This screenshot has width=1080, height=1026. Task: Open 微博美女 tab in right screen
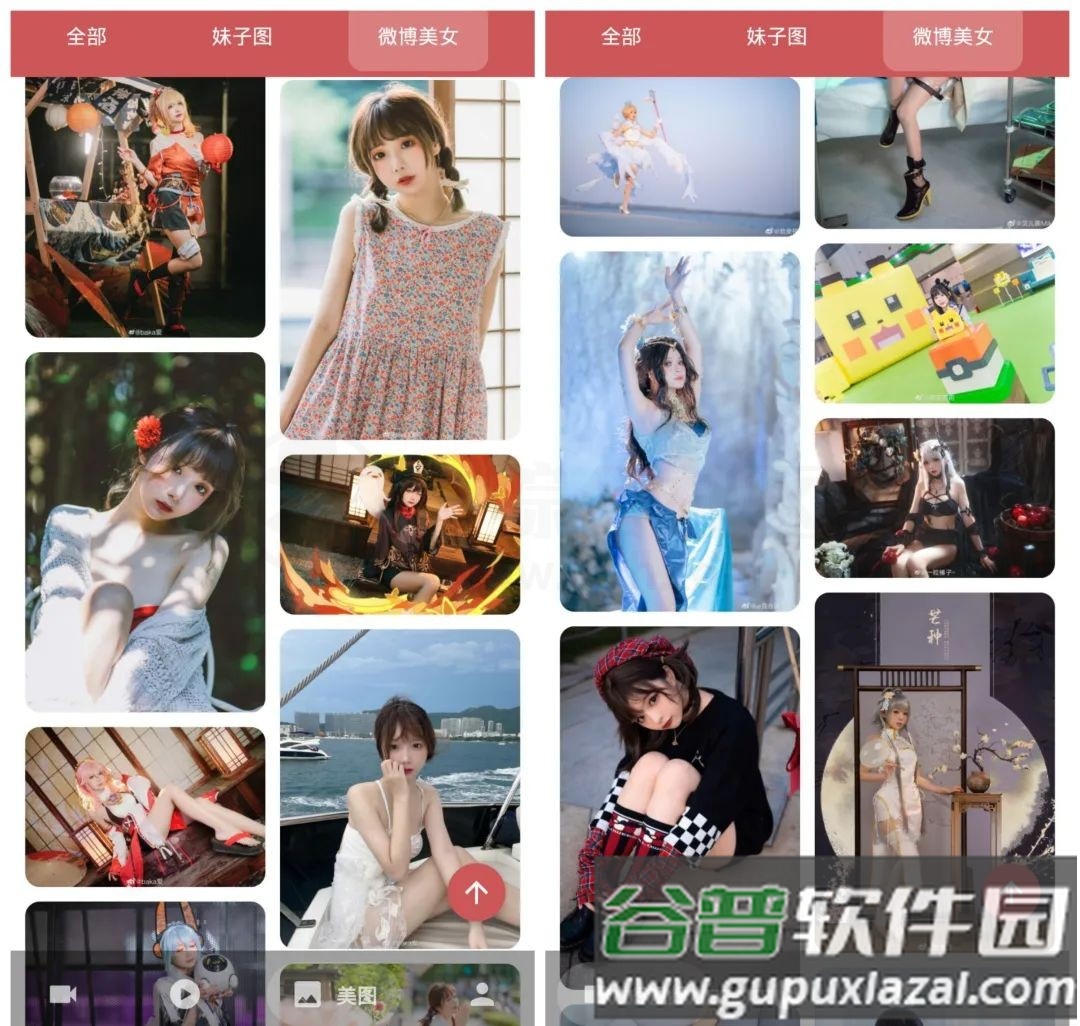click(x=952, y=37)
